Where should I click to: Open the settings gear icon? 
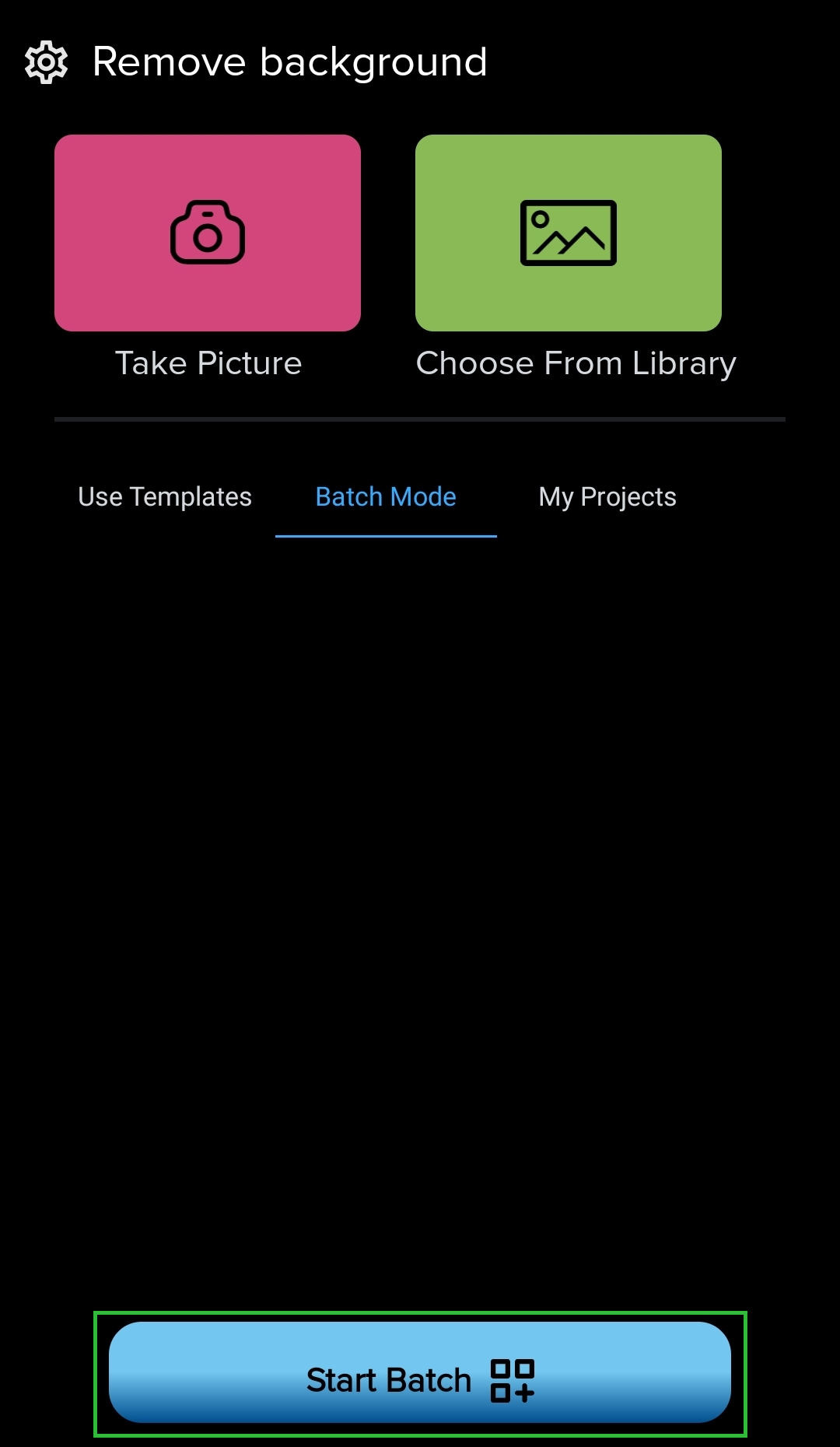point(47,62)
